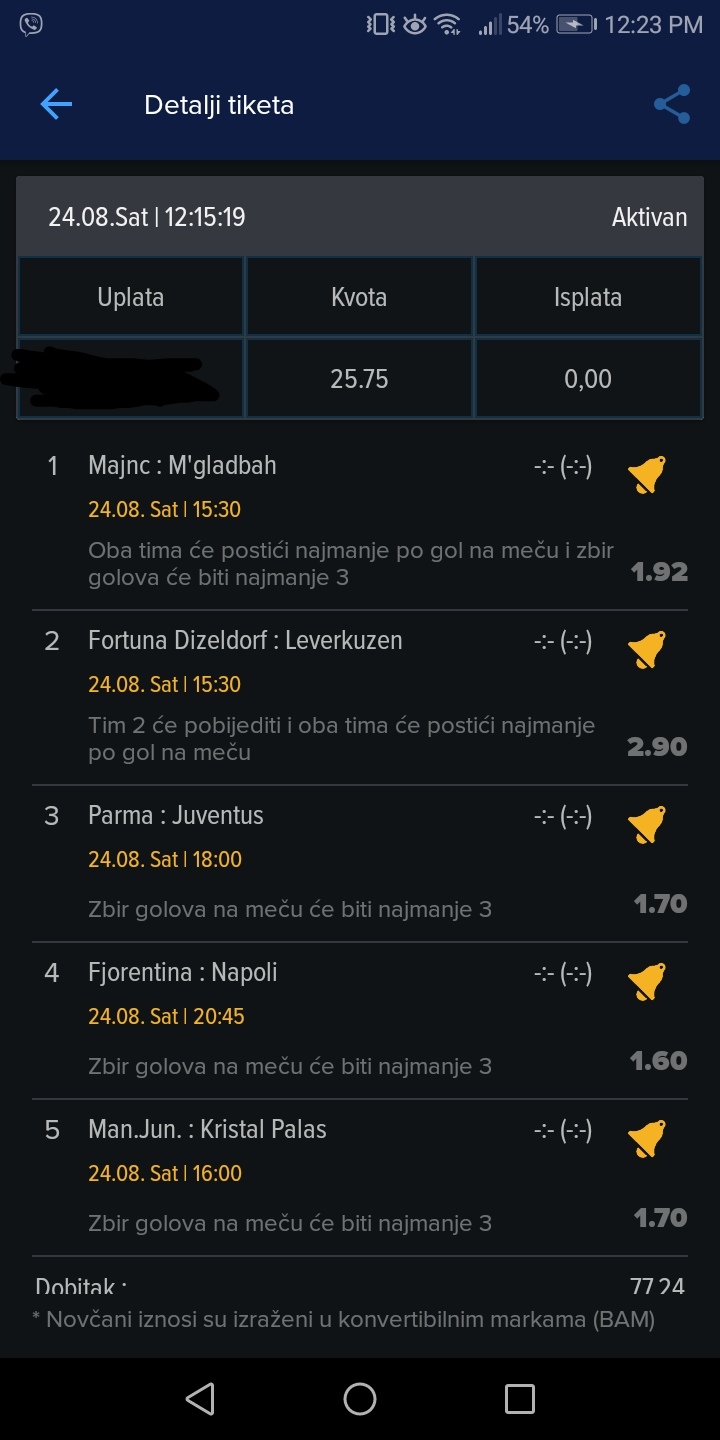The height and width of the screenshot is (1440, 720).
Task: Toggle bell for Majnc : M'gladbah match
Action: pyautogui.click(x=647, y=475)
